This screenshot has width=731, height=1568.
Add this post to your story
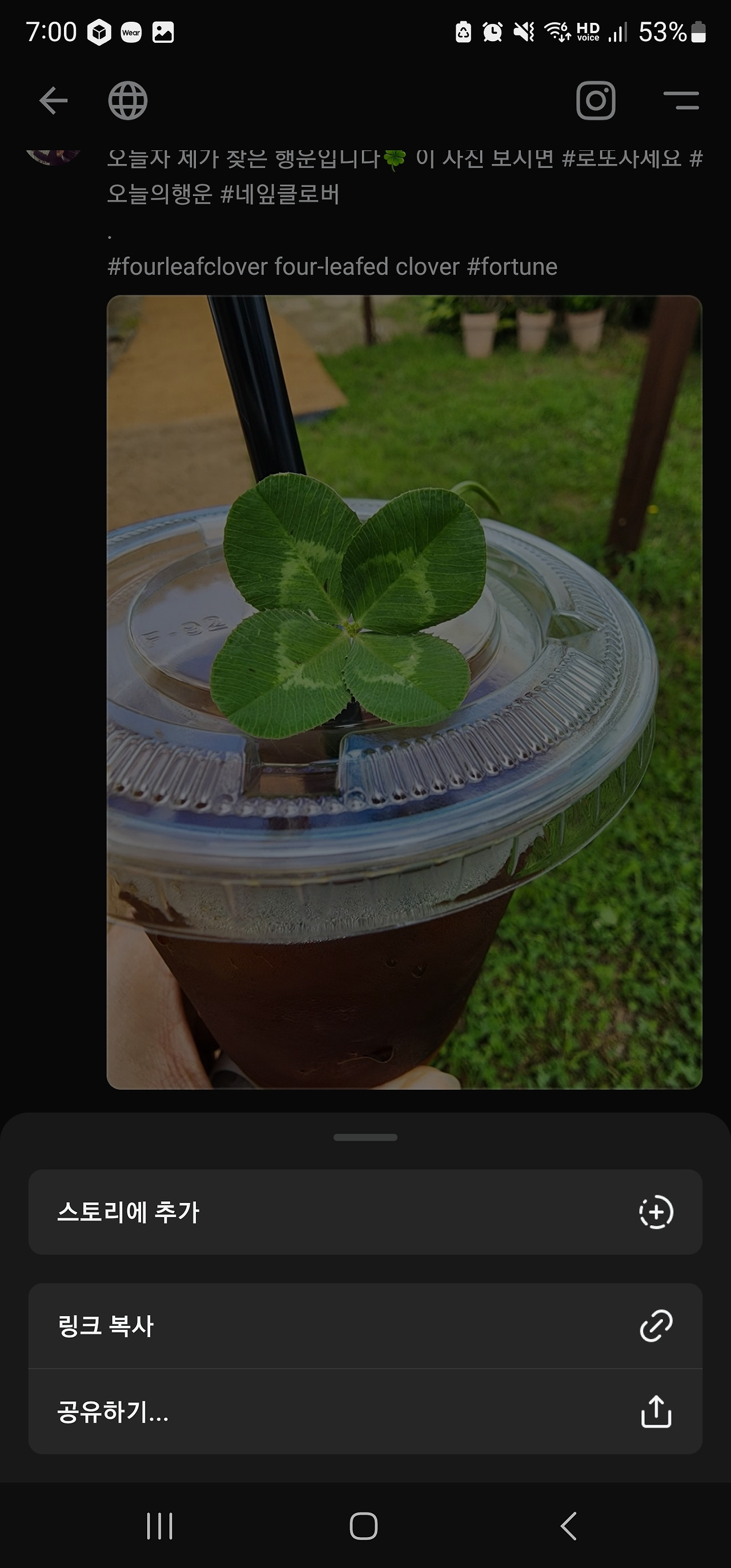point(365,1212)
